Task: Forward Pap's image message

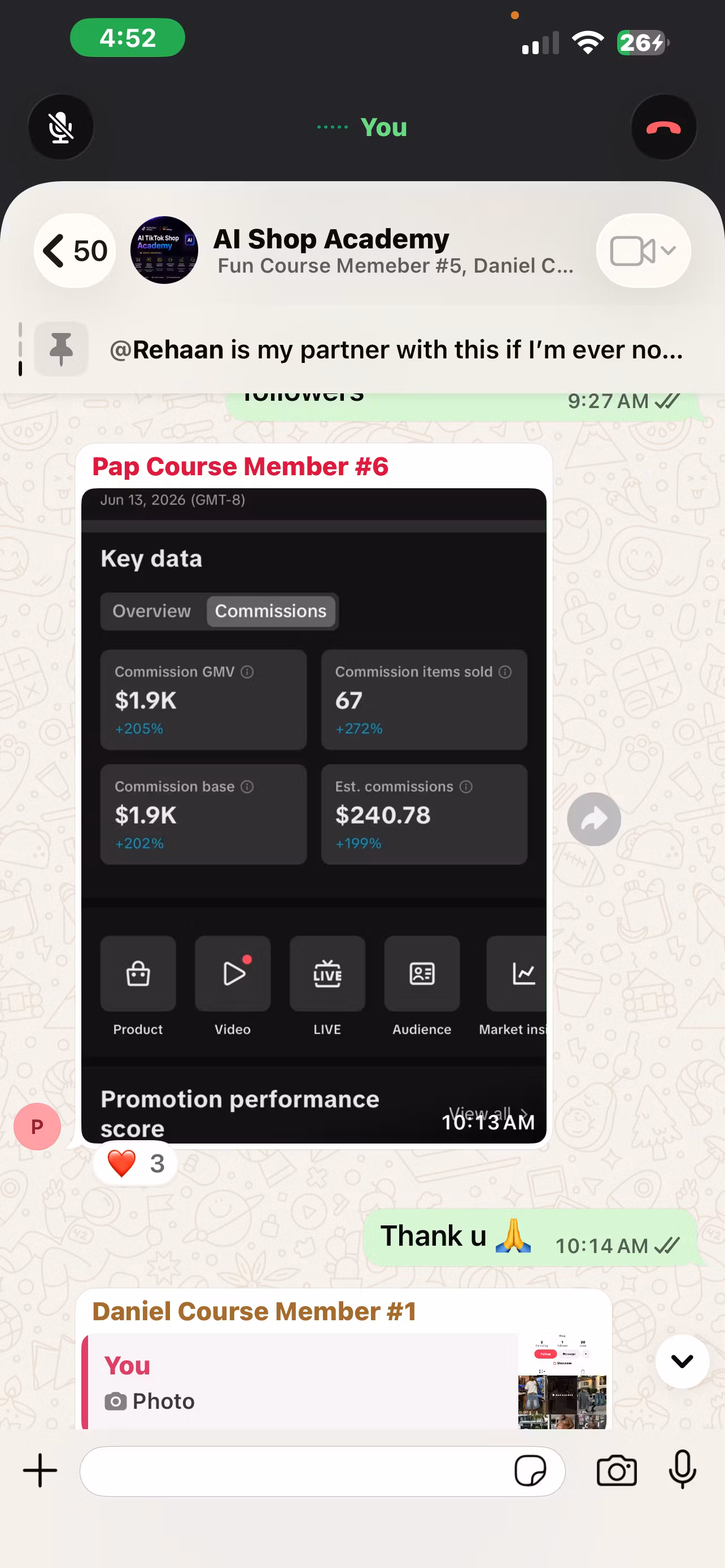Action: [x=593, y=820]
